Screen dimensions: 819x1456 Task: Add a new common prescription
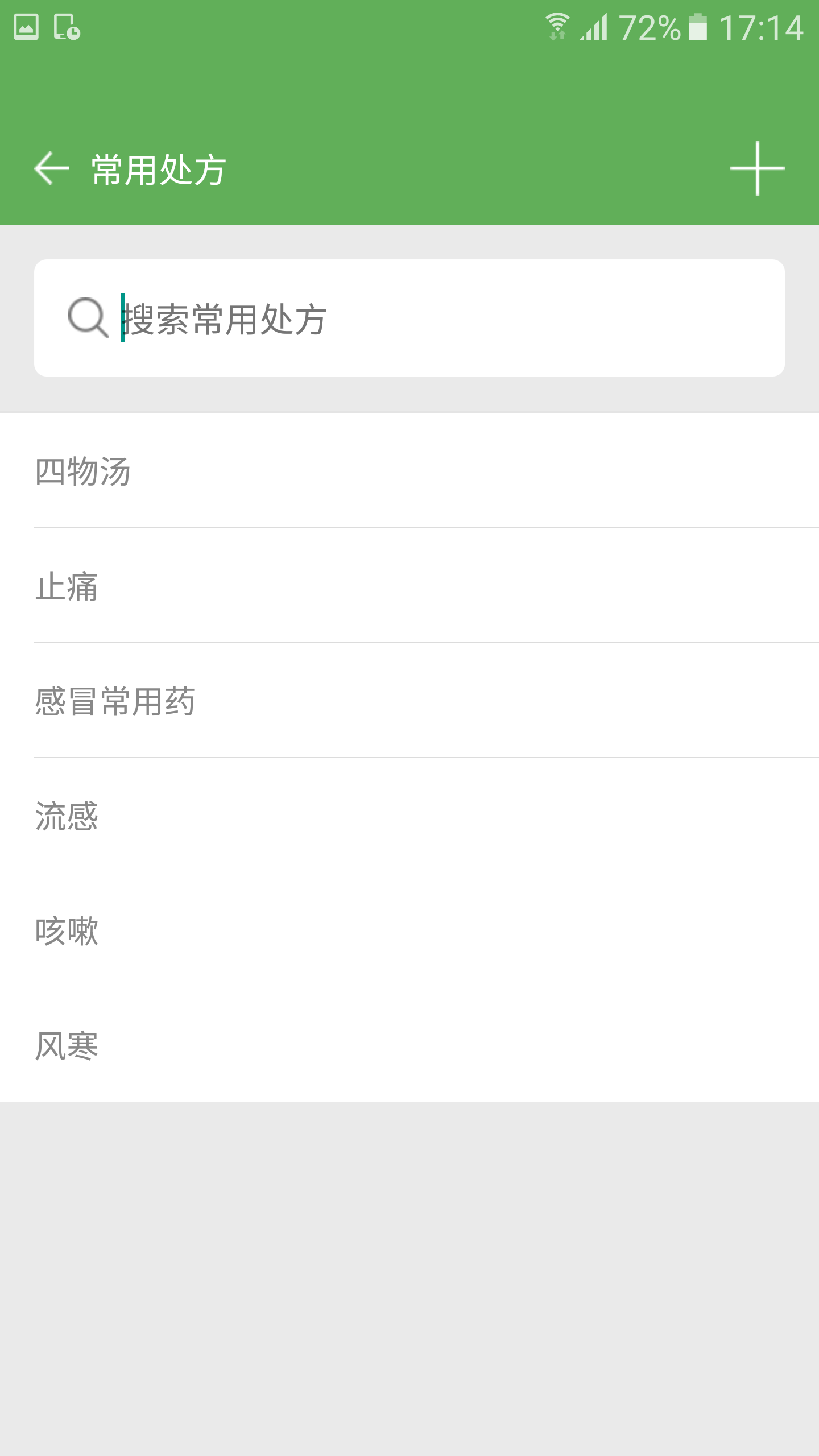[757, 169]
